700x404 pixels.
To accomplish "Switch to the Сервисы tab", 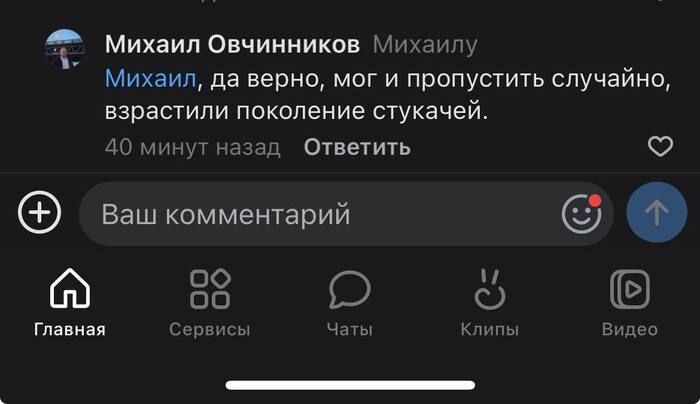I will 210,304.
